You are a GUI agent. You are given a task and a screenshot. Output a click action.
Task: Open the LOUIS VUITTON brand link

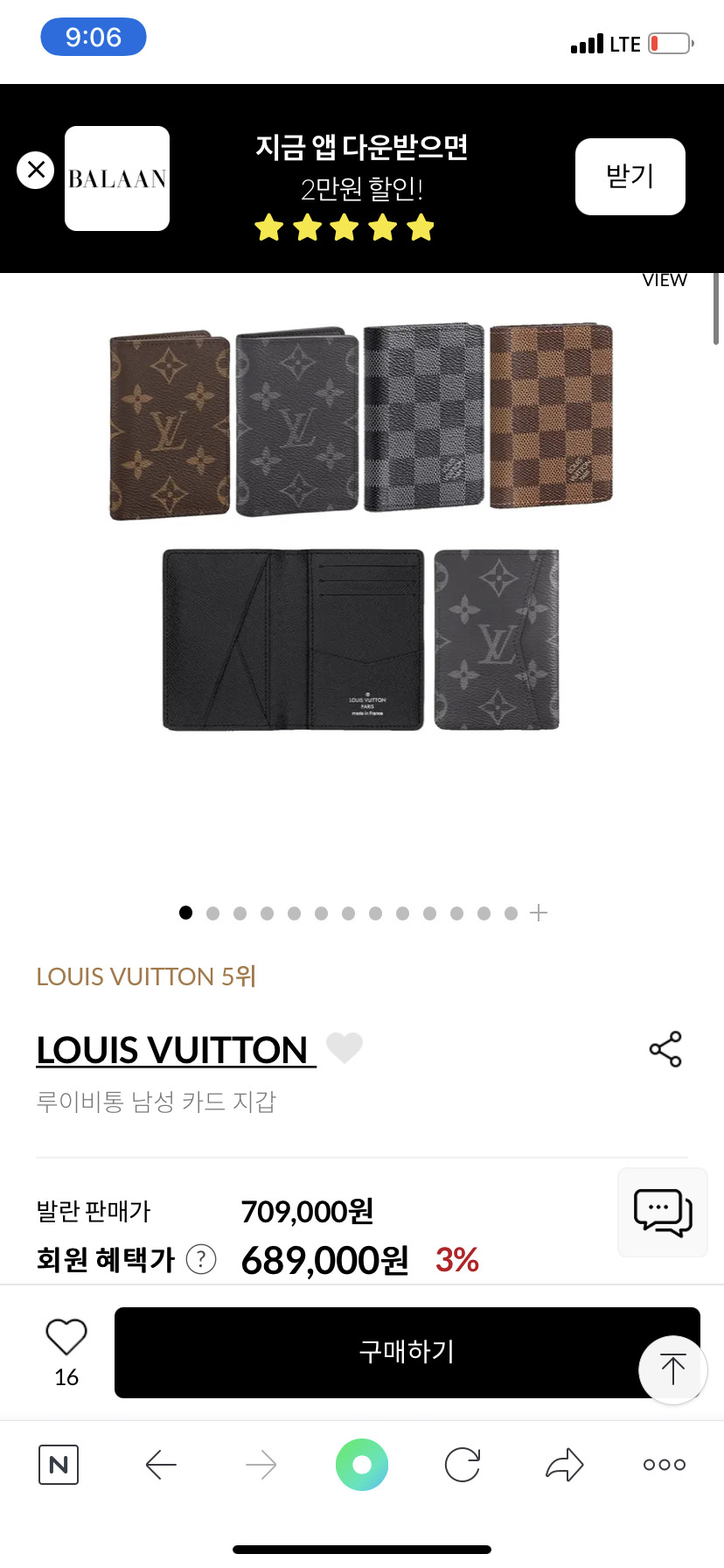tap(173, 1050)
